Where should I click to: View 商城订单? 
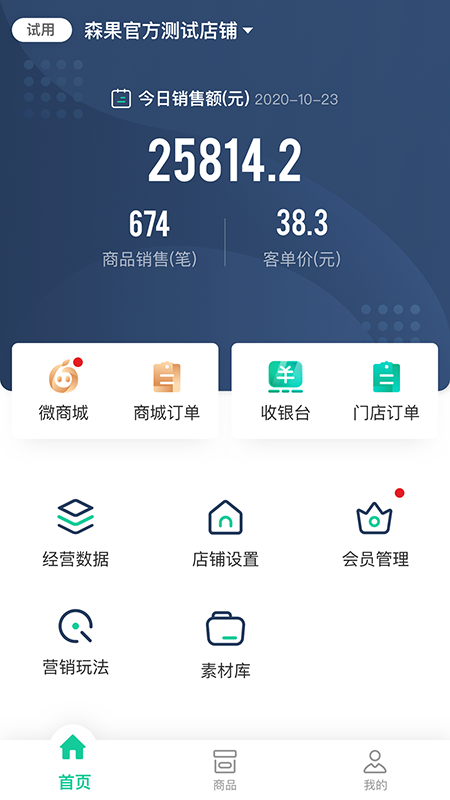[167, 391]
